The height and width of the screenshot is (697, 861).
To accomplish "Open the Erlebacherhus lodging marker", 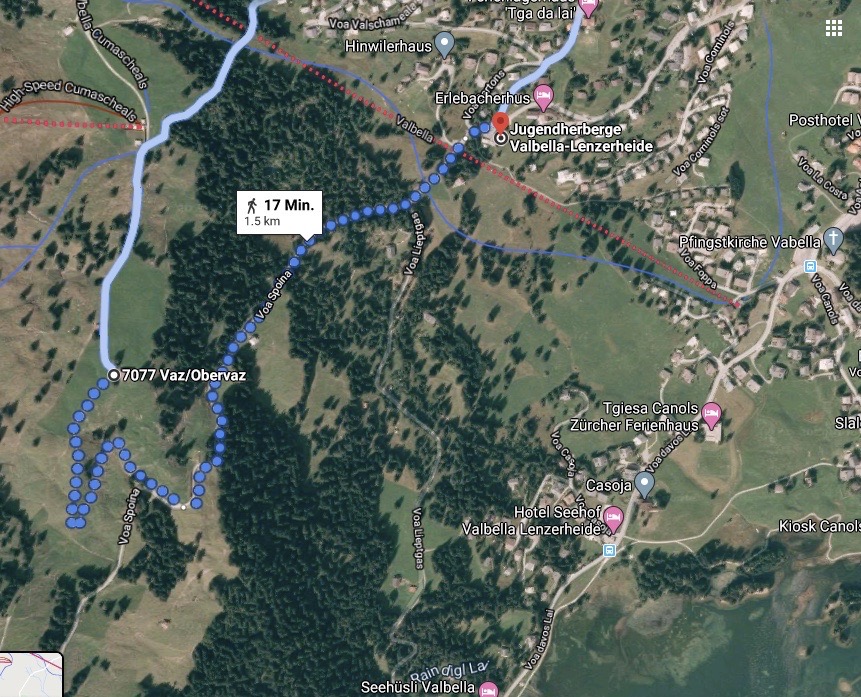I will [544, 98].
